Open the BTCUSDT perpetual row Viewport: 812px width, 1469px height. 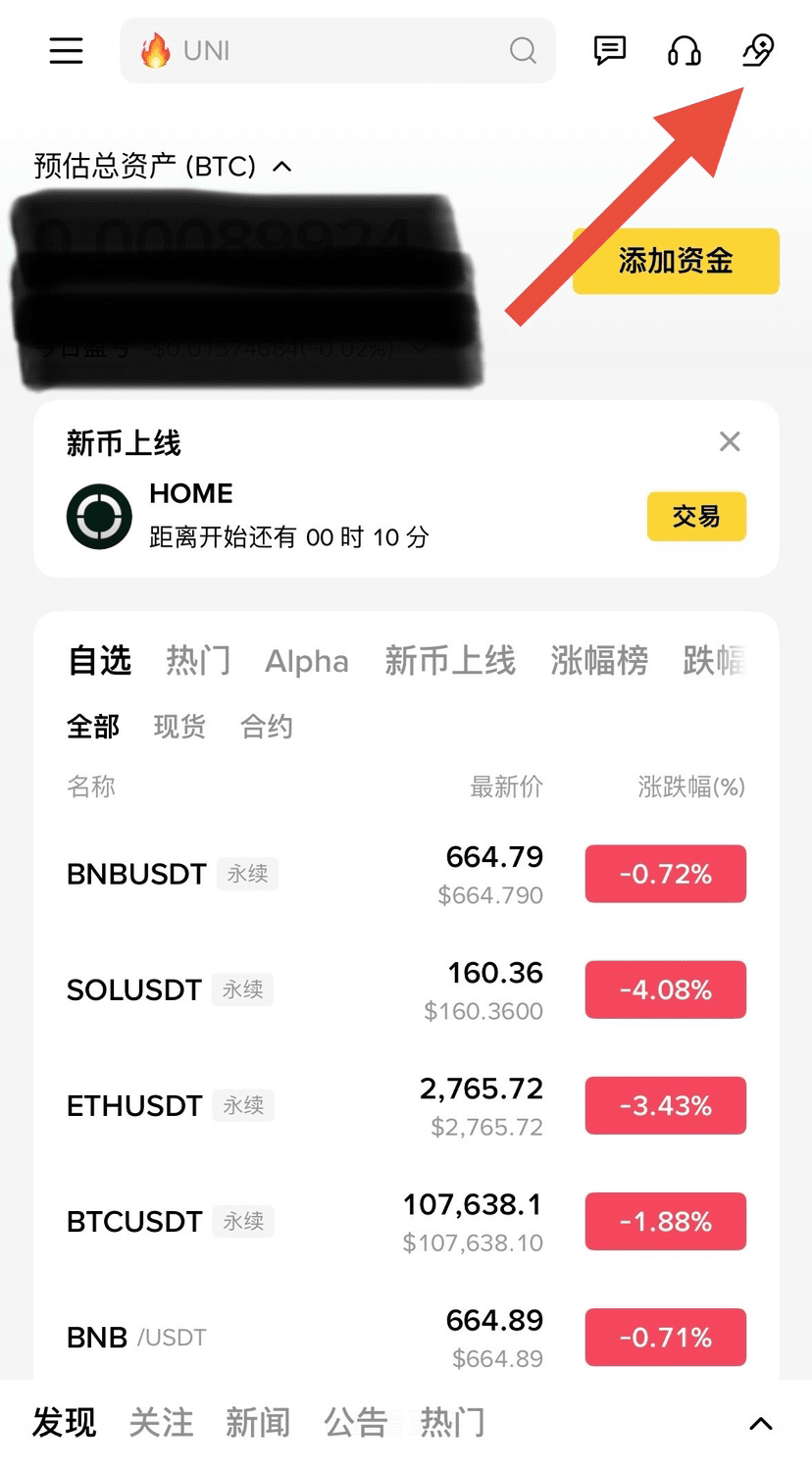[x=406, y=1221]
